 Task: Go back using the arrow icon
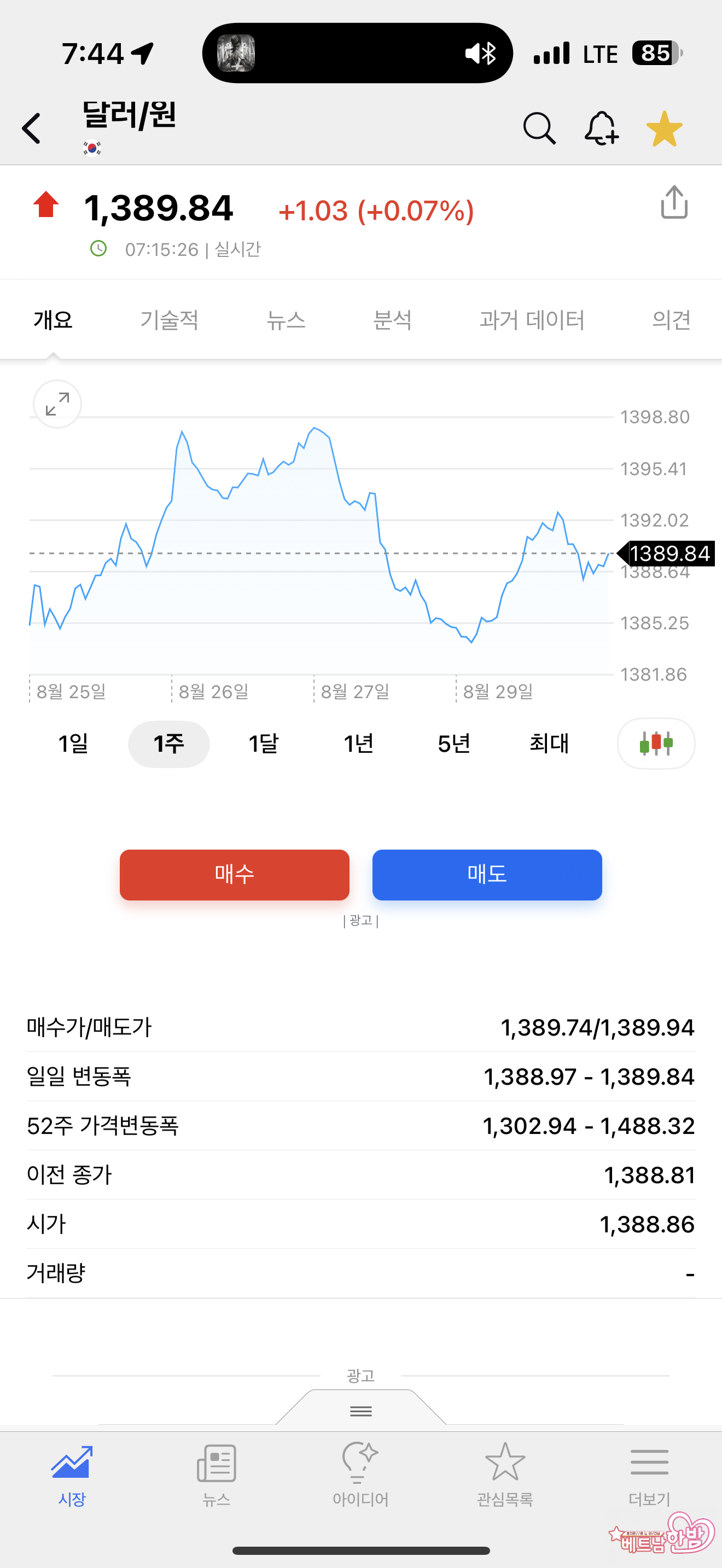click(32, 128)
